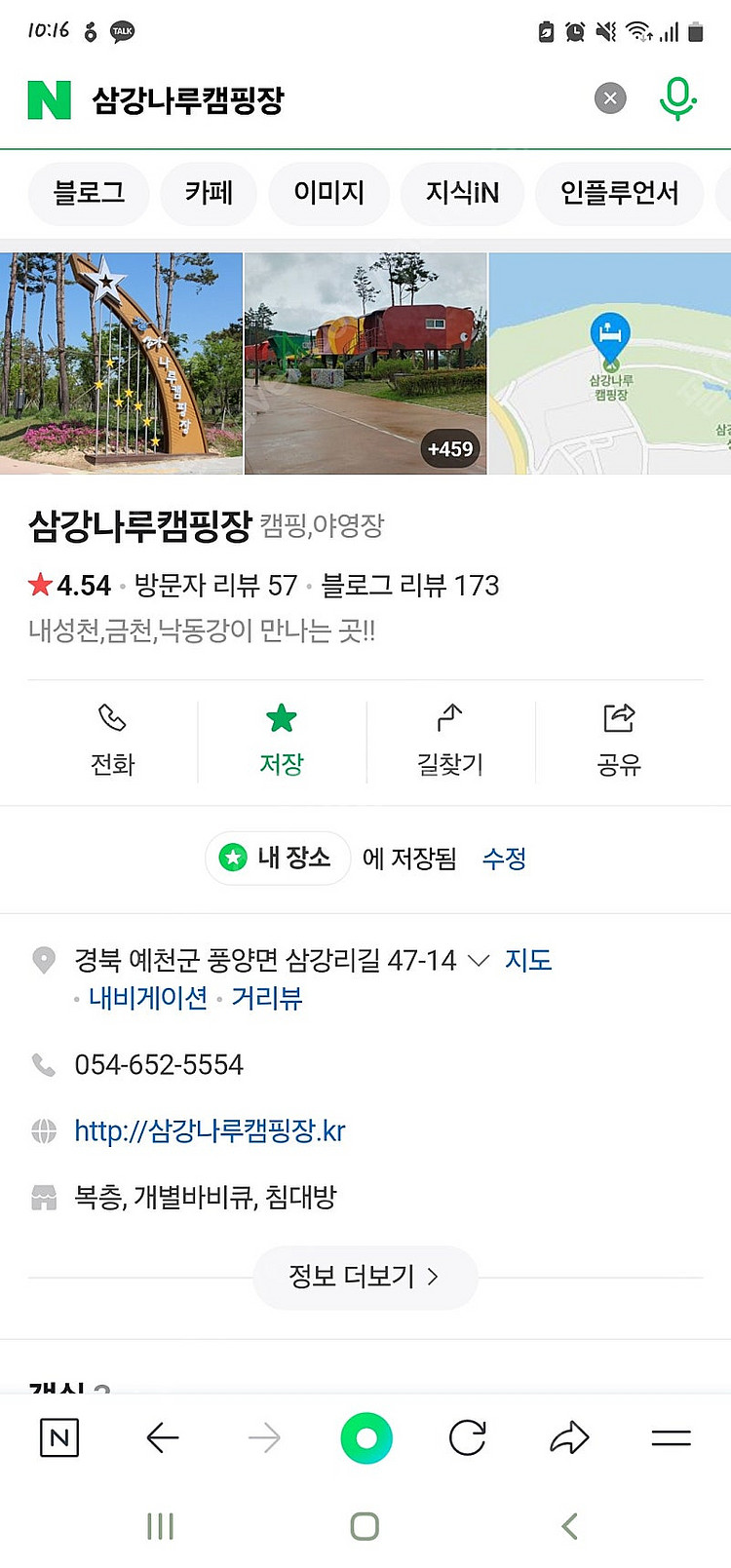
Task: Toggle the 저장 star button
Action: pos(282,741)
